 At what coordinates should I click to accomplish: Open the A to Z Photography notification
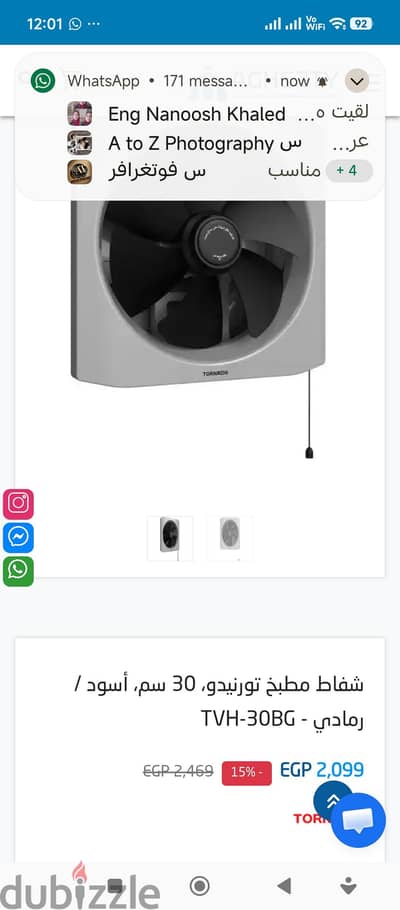tap(218, 143)
